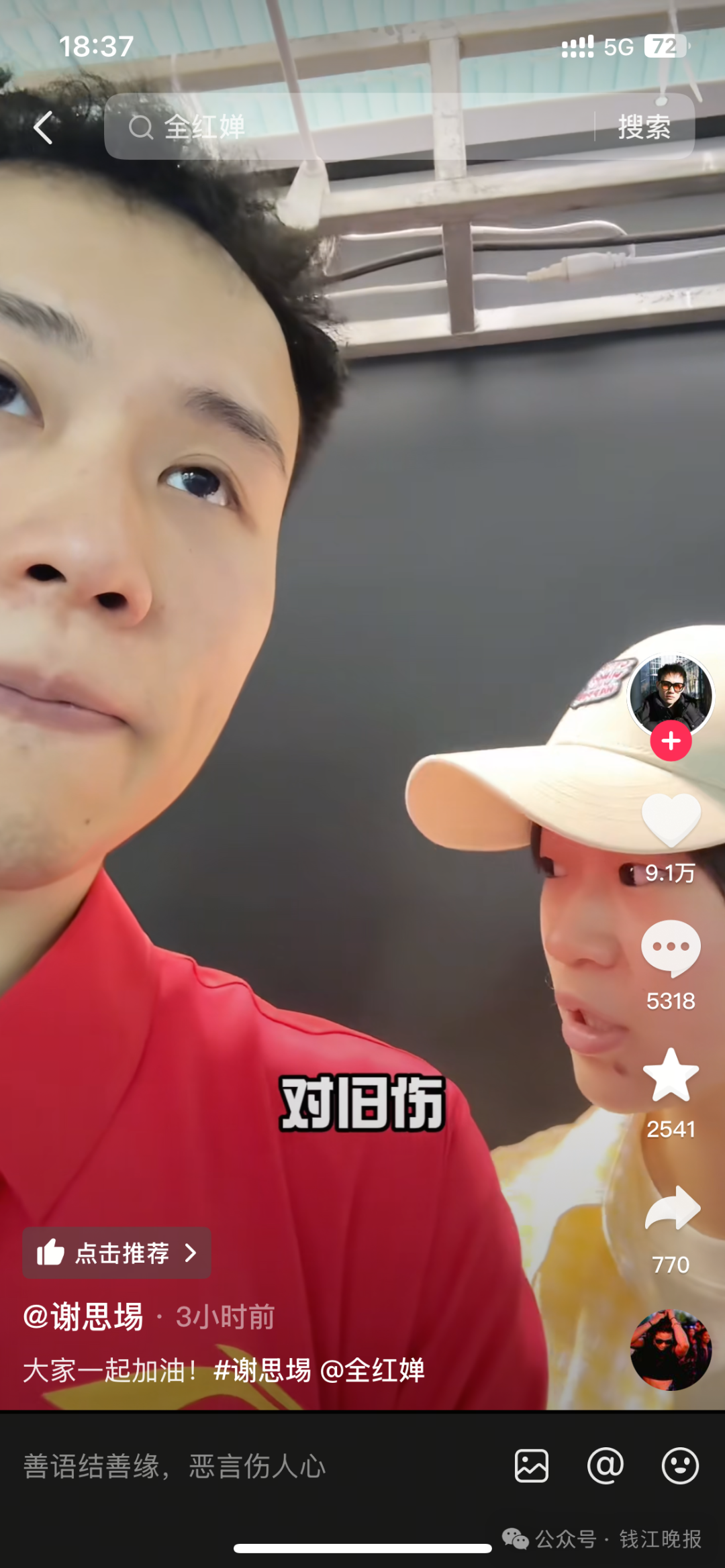Open the emoji picker for comments

pyautogui.click(x=680, y=1465)
